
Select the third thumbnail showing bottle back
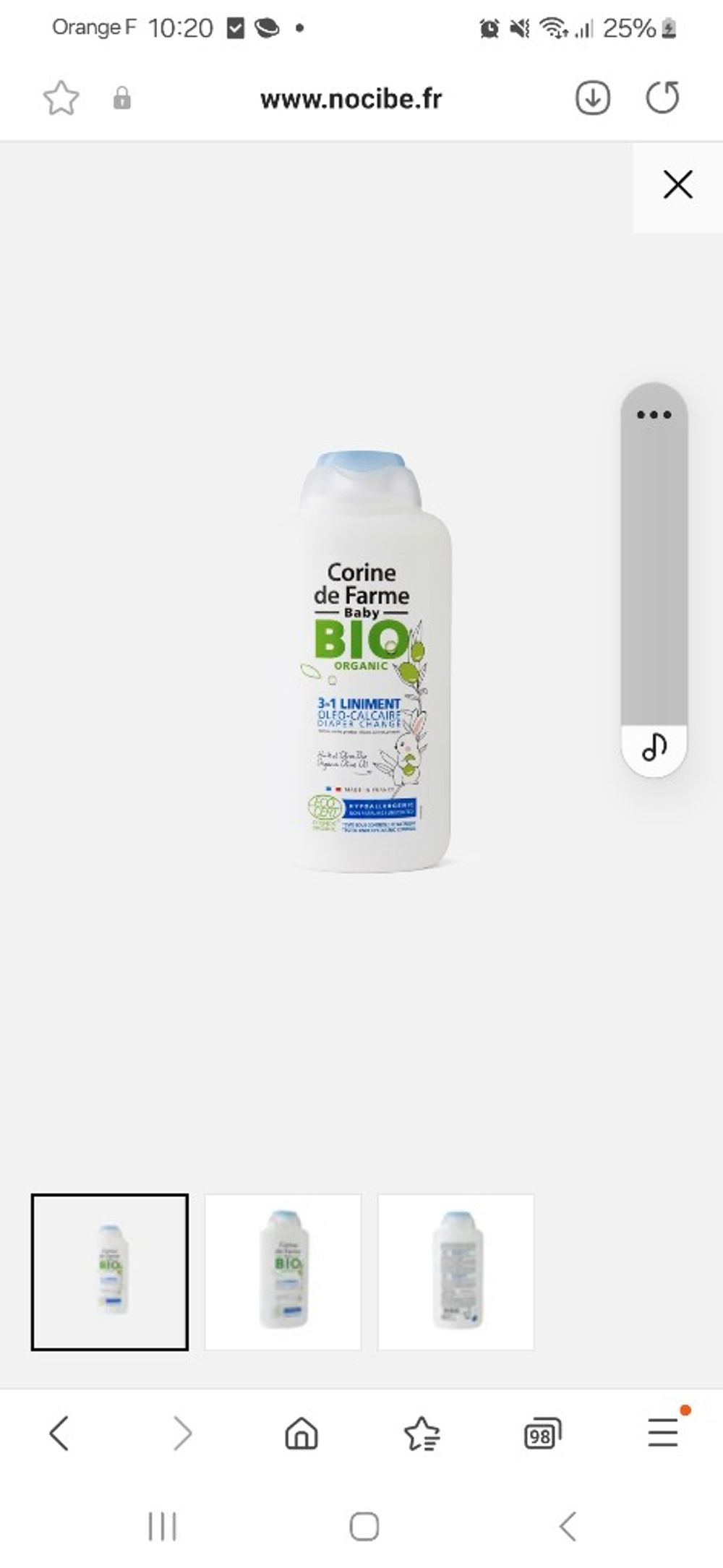click(x=455, y=1272)
